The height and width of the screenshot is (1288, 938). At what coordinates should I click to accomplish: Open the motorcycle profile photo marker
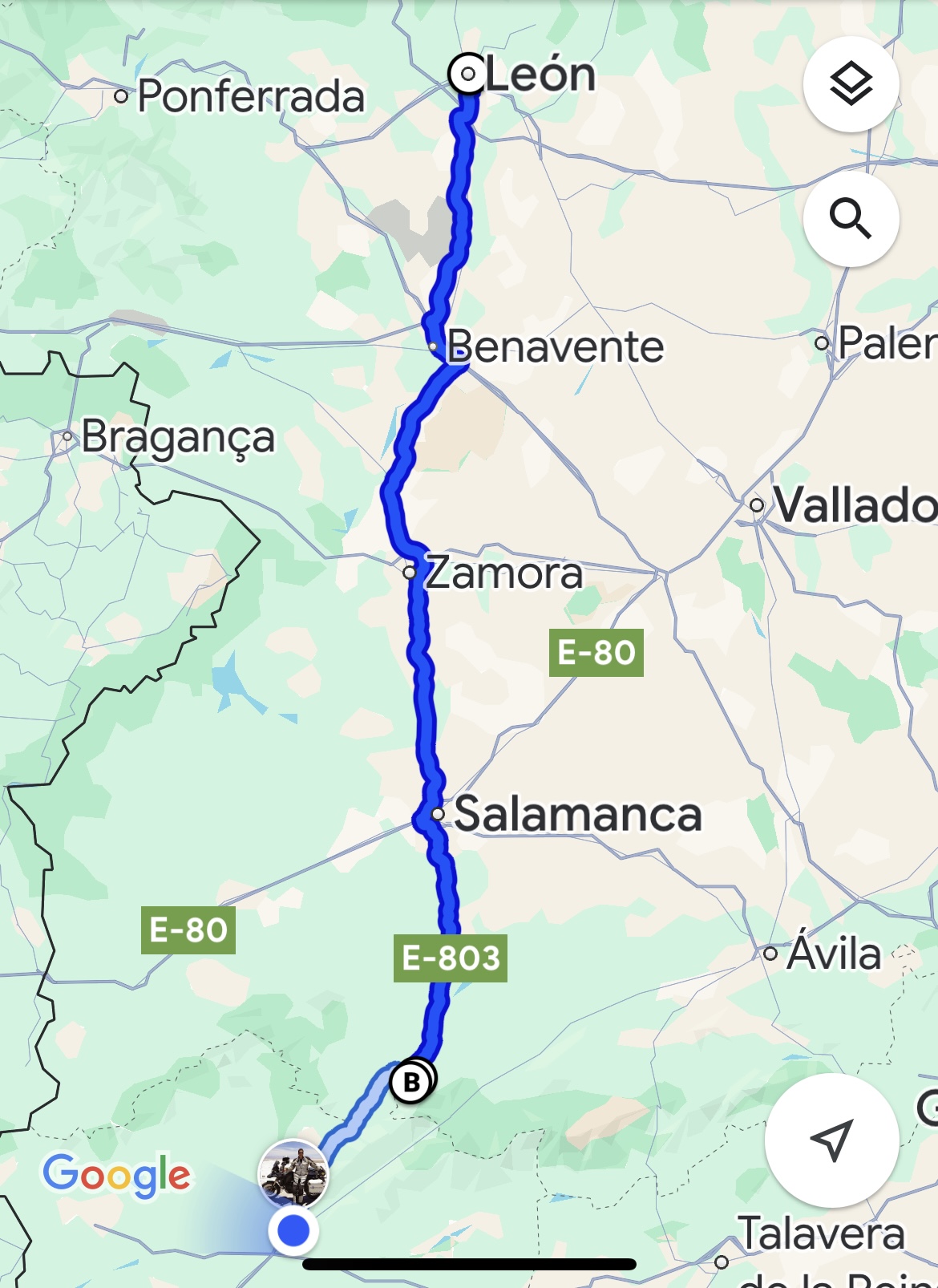click(x=293, y=1173)
